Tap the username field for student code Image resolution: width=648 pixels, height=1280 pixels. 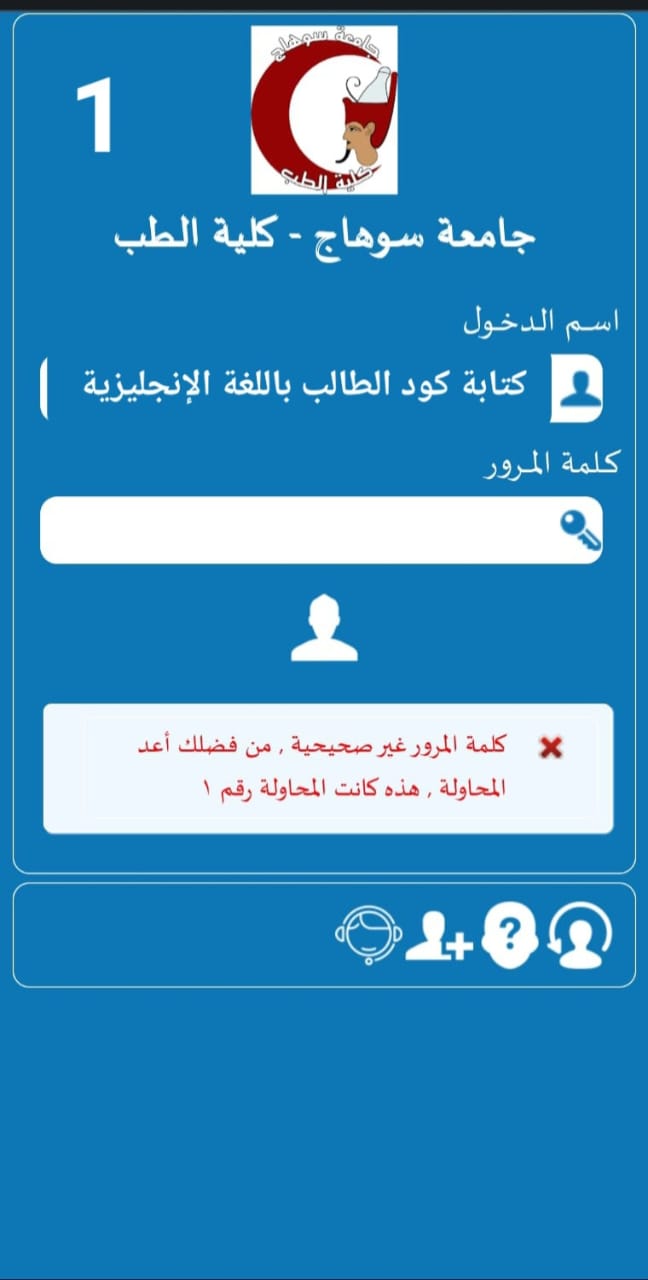click(x=300, y=386)
